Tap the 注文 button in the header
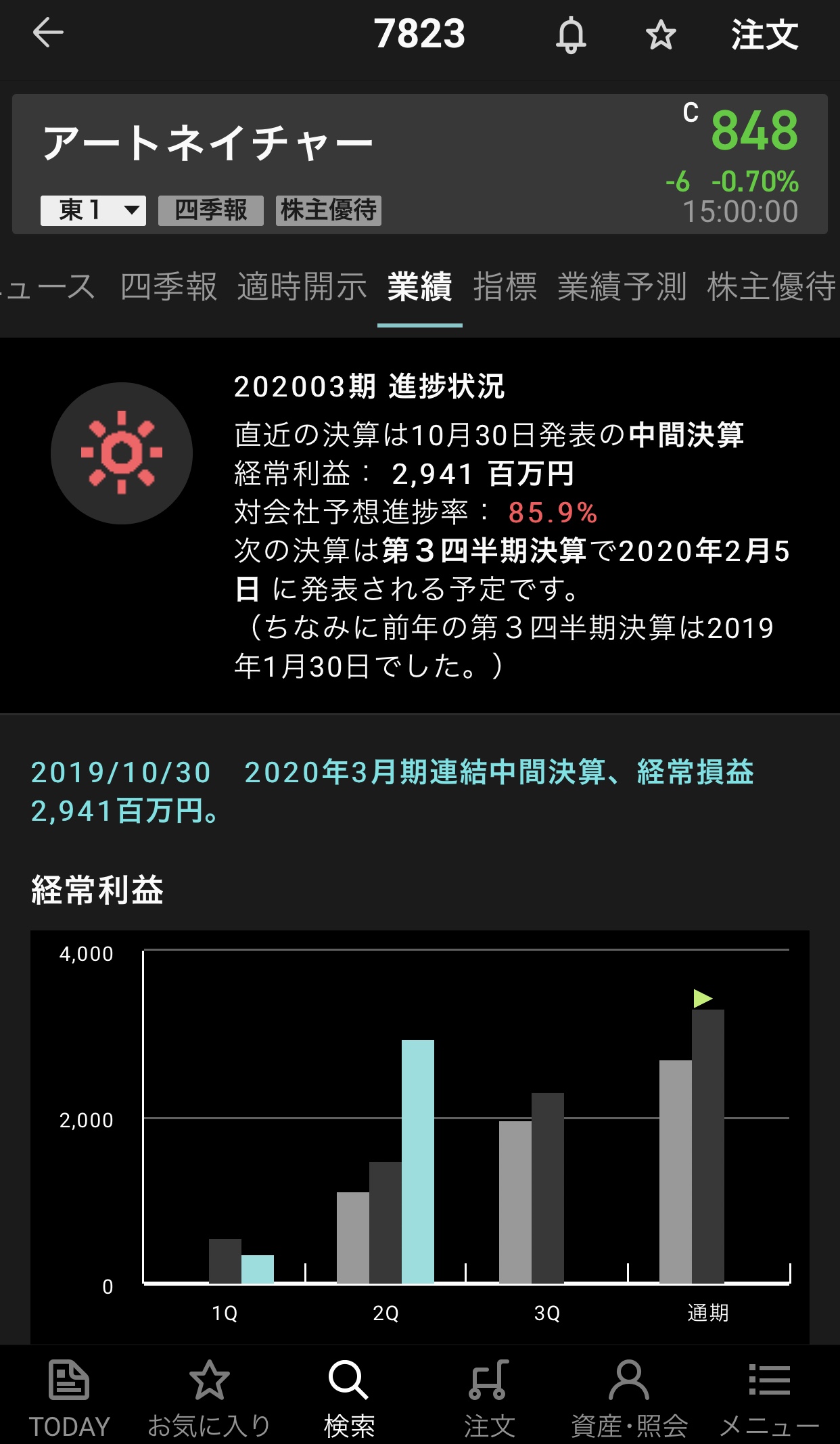The image size is (840, 1444). [764, 35]
